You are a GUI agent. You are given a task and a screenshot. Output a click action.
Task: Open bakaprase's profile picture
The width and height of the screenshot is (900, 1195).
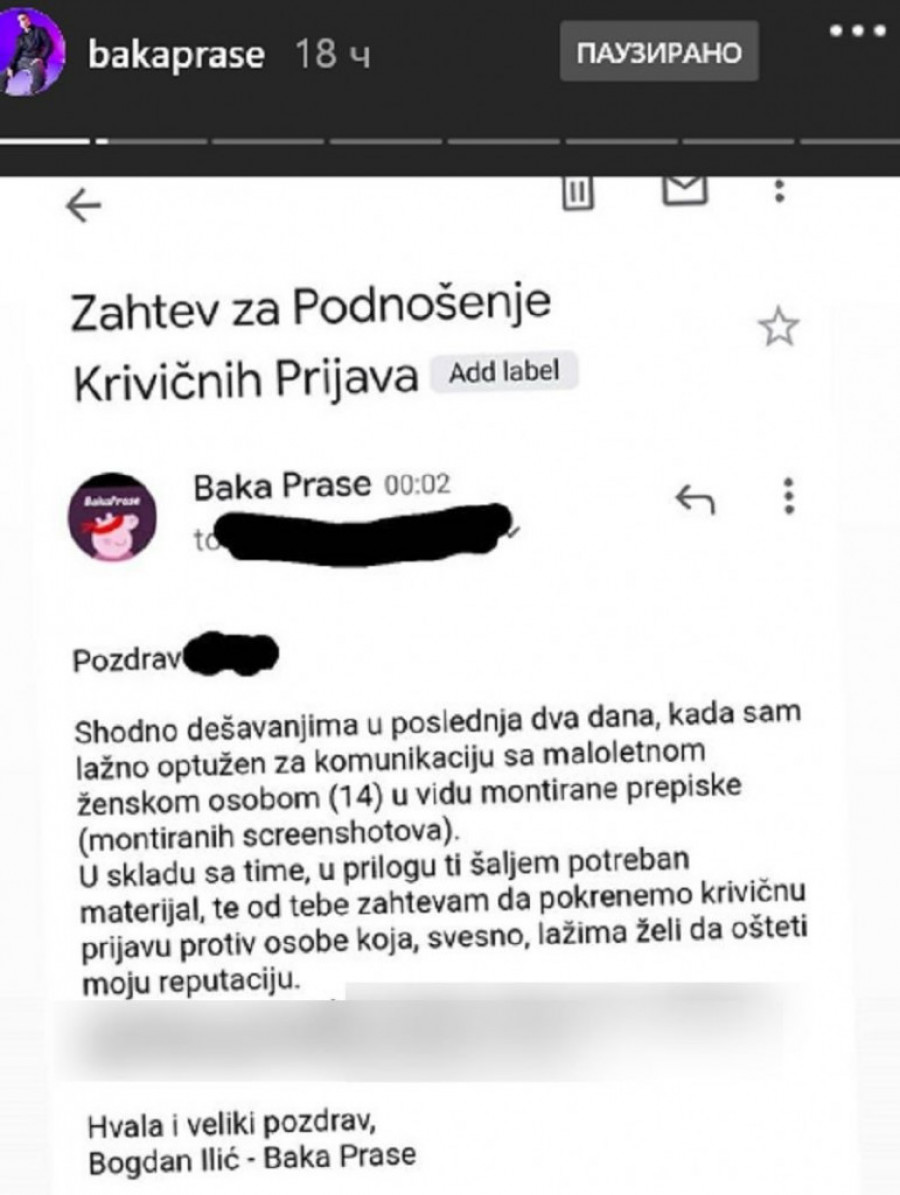point(32,55)
